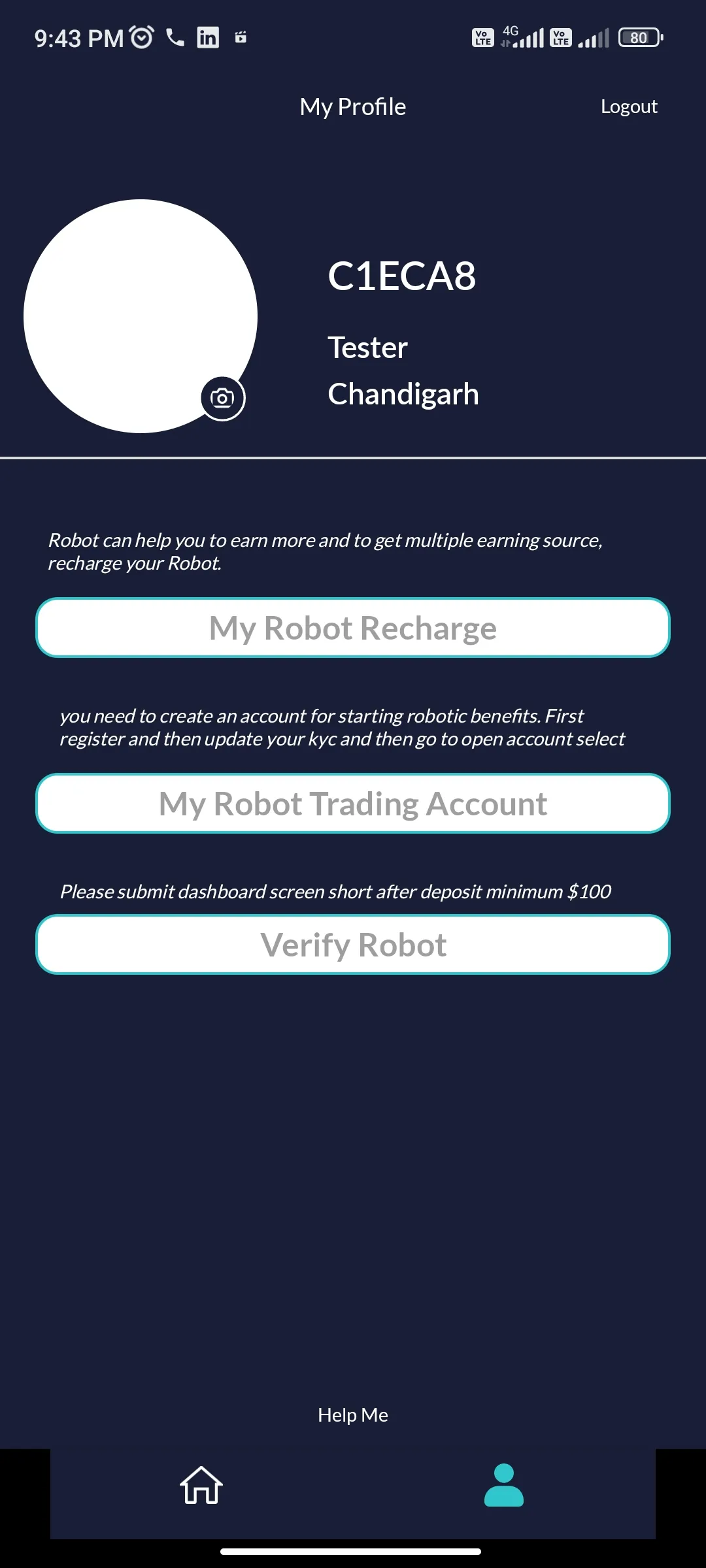The image size is (706, 1568).
Task: Open the Help Me link
Action: point(353,1414)
